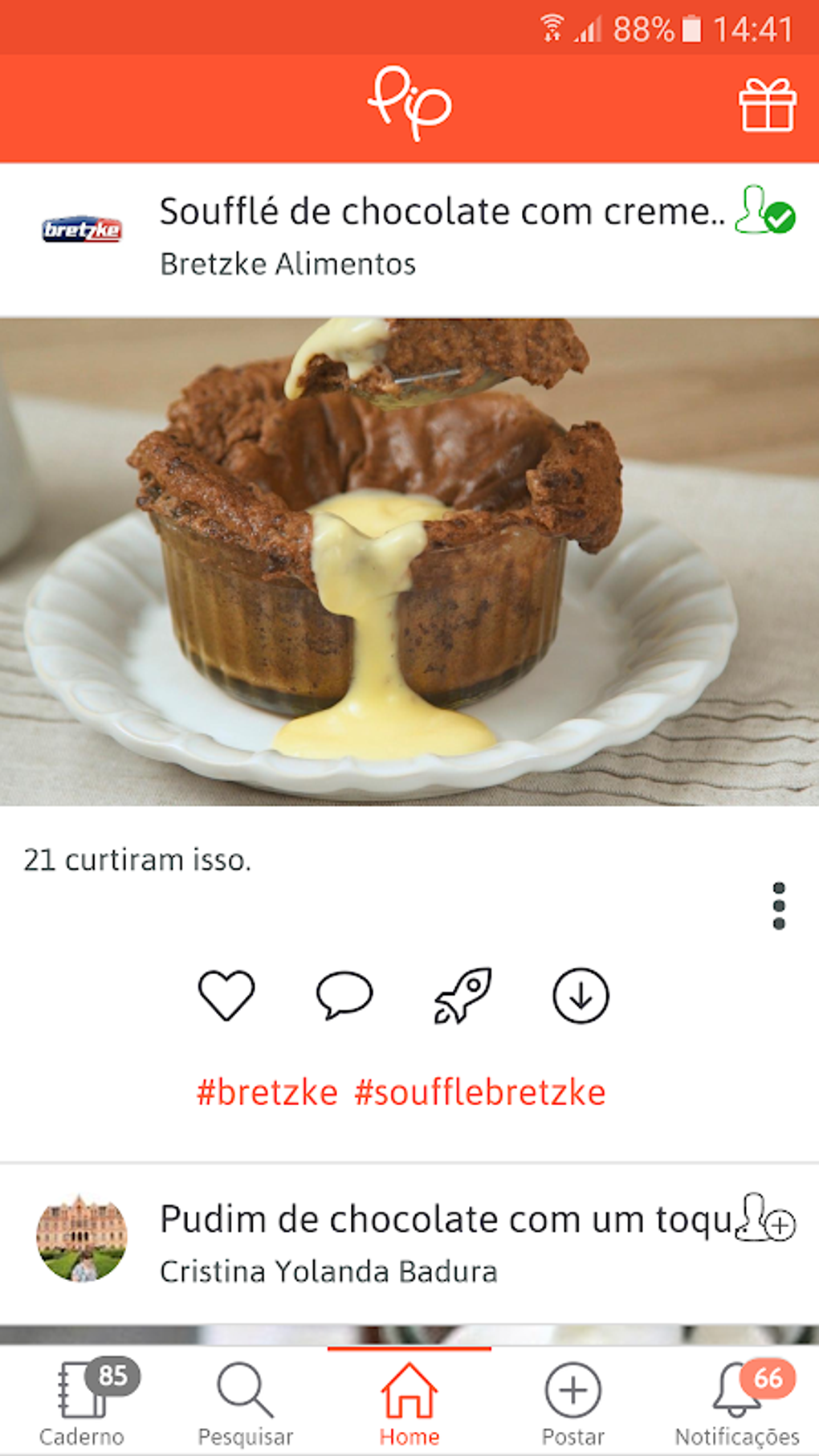Open the three-dot menu for the soufflé post
This screenshot has width=819, height=1456.
point(778,906)
